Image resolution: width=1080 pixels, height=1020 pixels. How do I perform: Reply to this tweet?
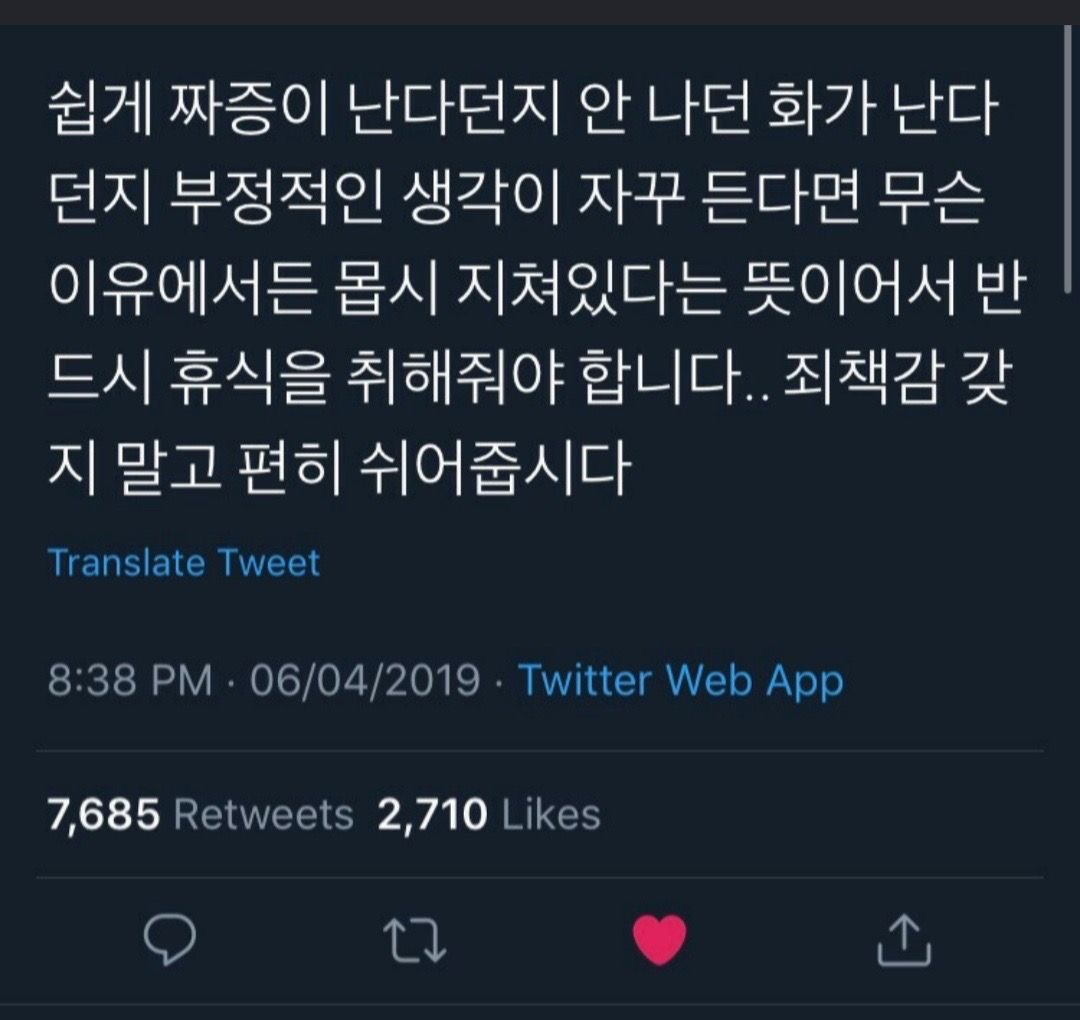170,940
